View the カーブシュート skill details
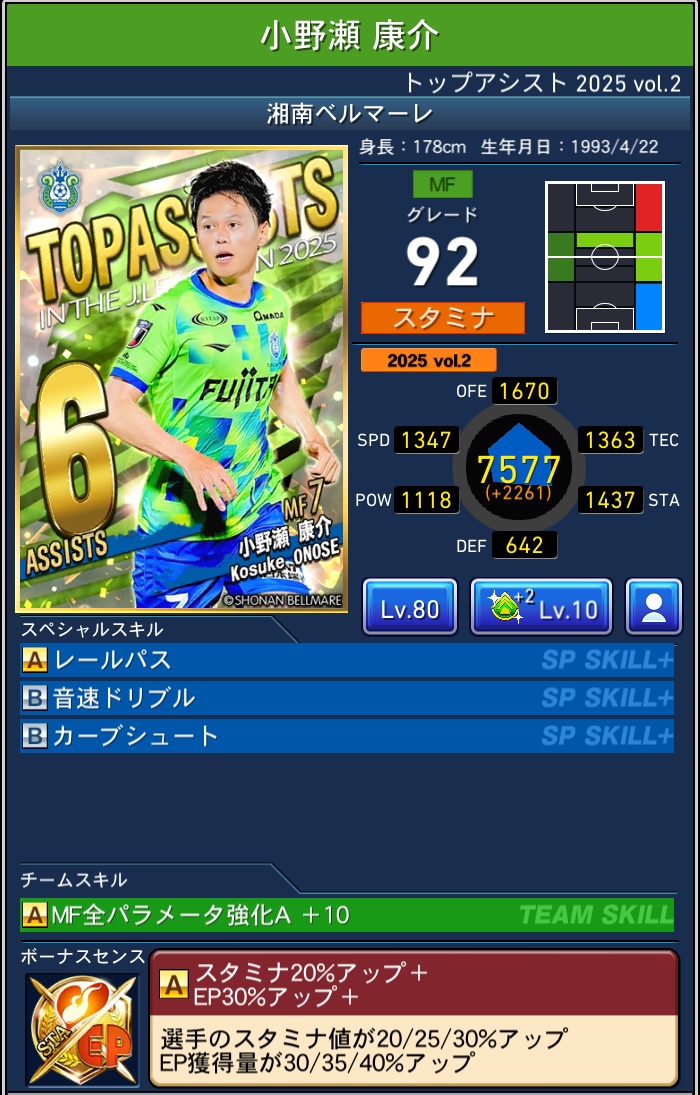 346,736
